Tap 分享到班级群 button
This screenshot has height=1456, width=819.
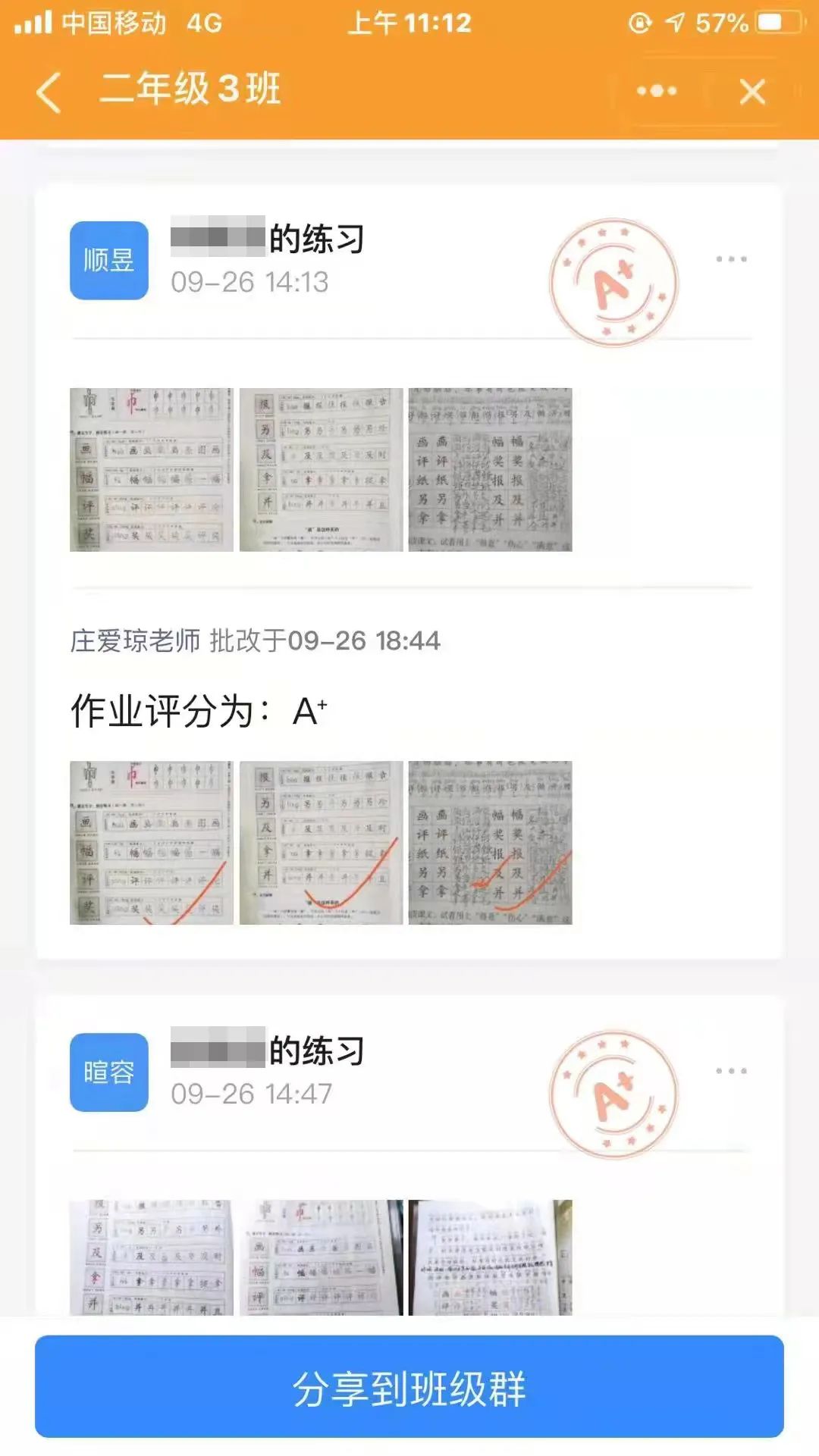pyautogui.click(x=409, y=1387)
